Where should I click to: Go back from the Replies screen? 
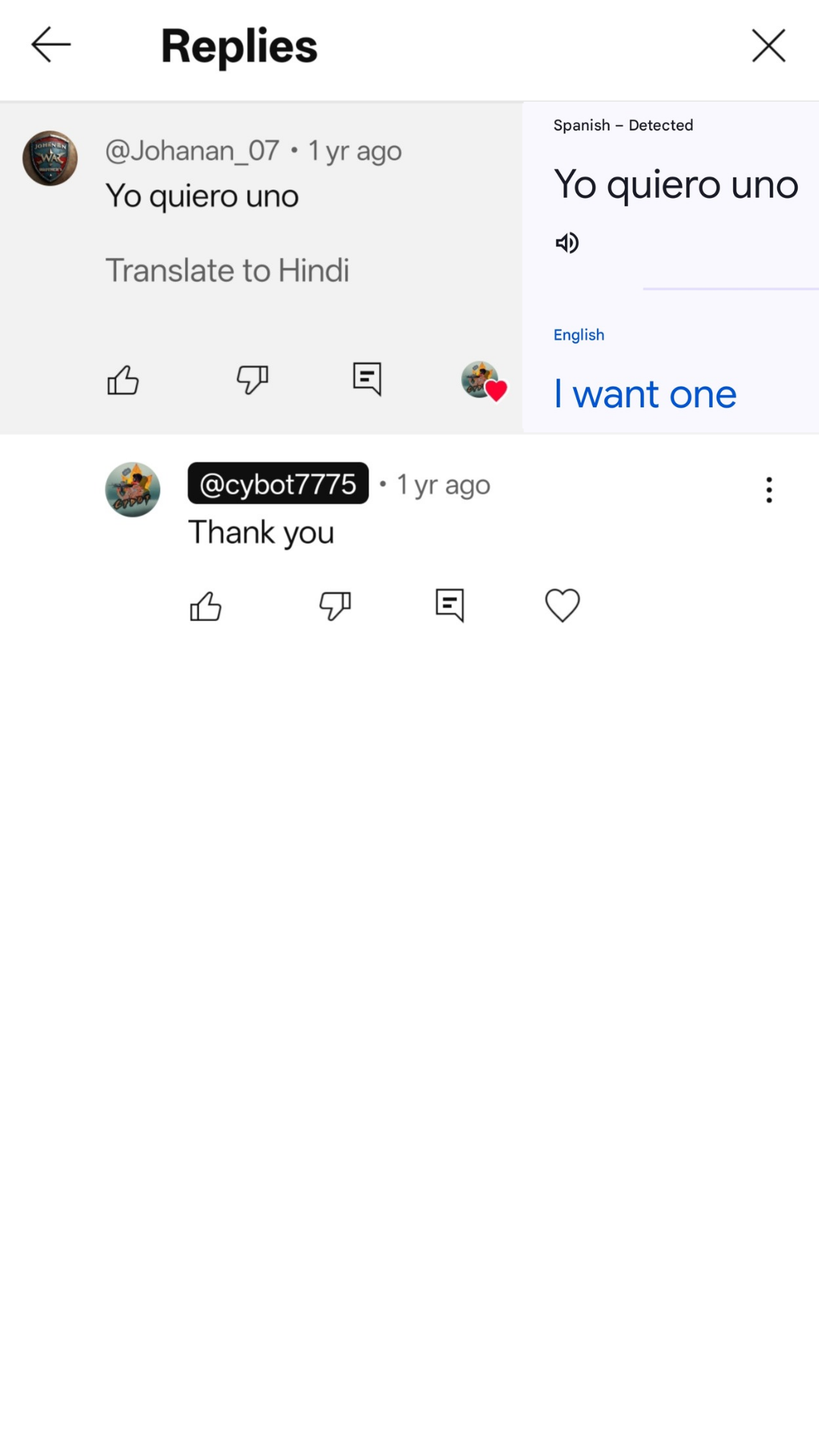(x=51, y=45)
